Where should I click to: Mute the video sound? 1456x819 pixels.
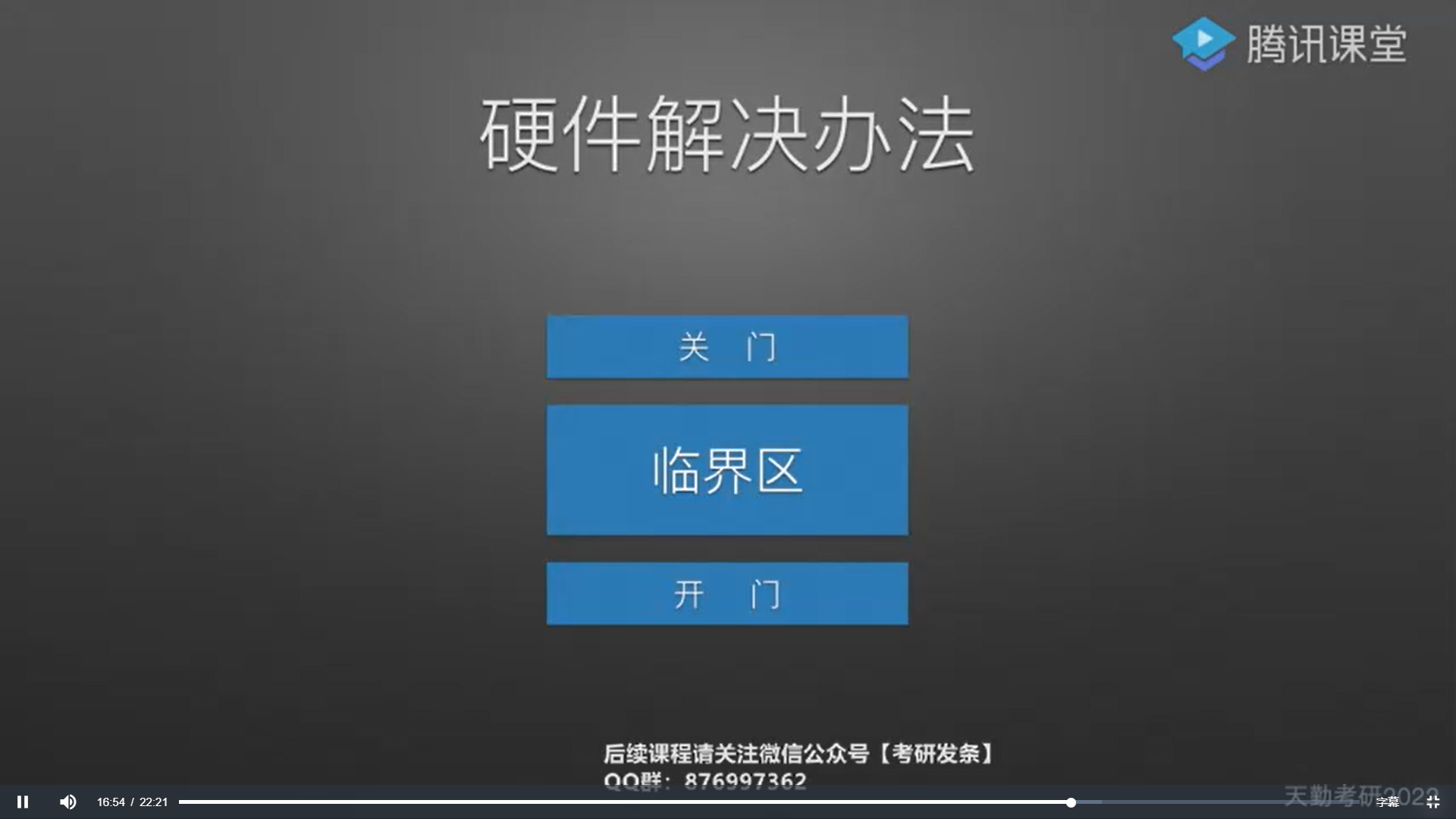(x=68, y=802)
